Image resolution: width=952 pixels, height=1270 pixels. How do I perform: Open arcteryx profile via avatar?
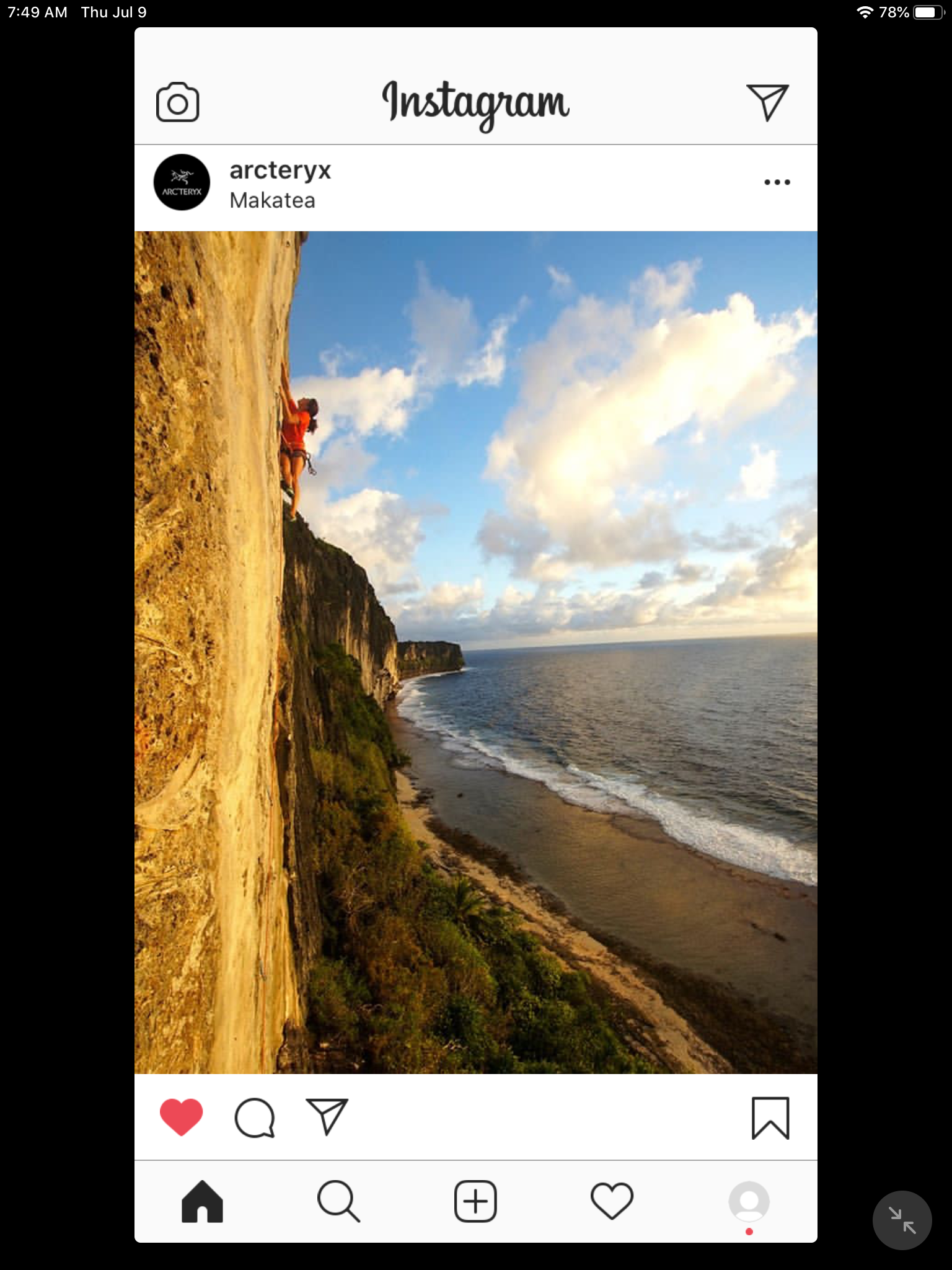click(182, 182)
